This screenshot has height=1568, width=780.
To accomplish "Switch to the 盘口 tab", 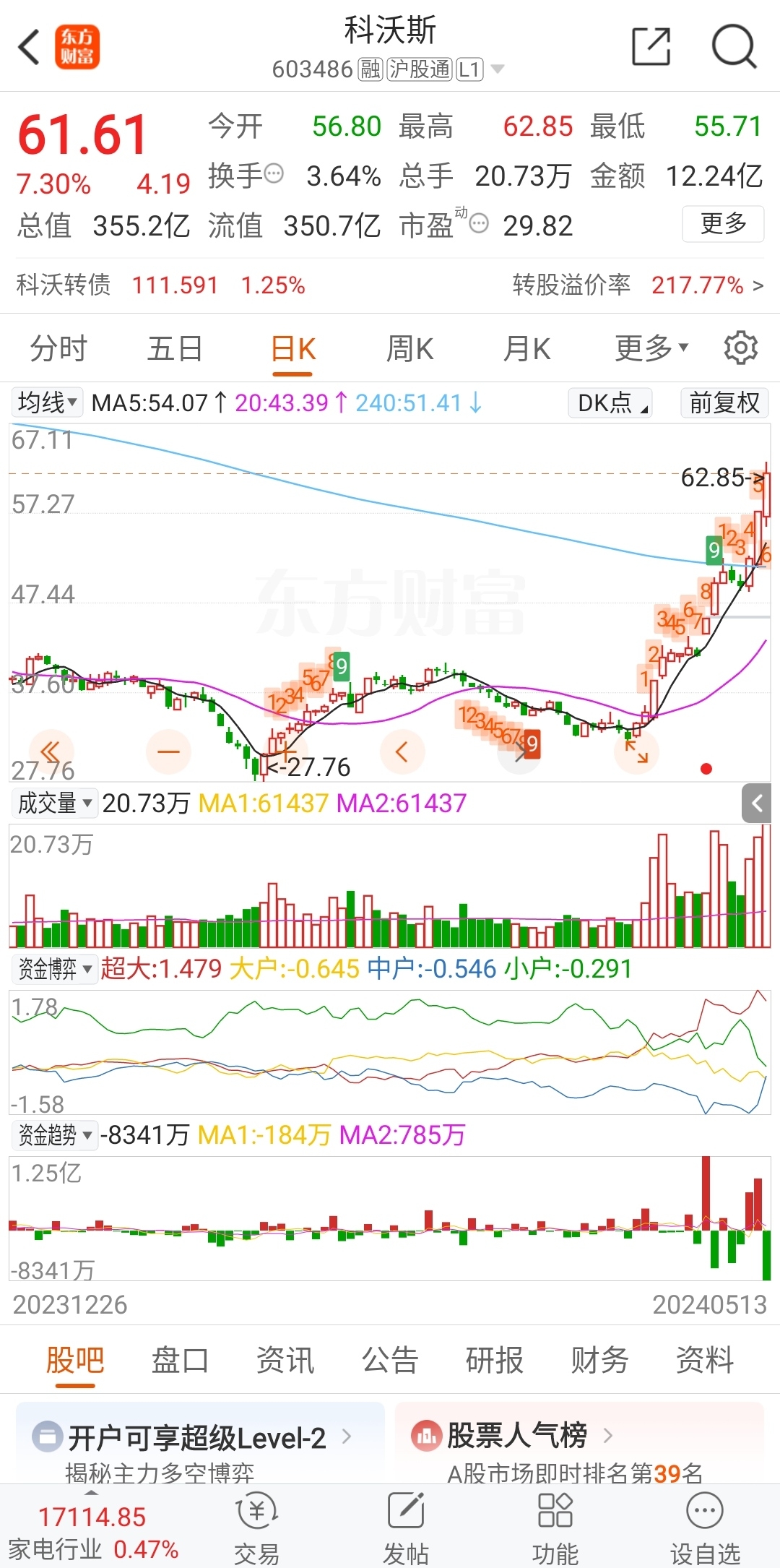I will [180, 1361].
